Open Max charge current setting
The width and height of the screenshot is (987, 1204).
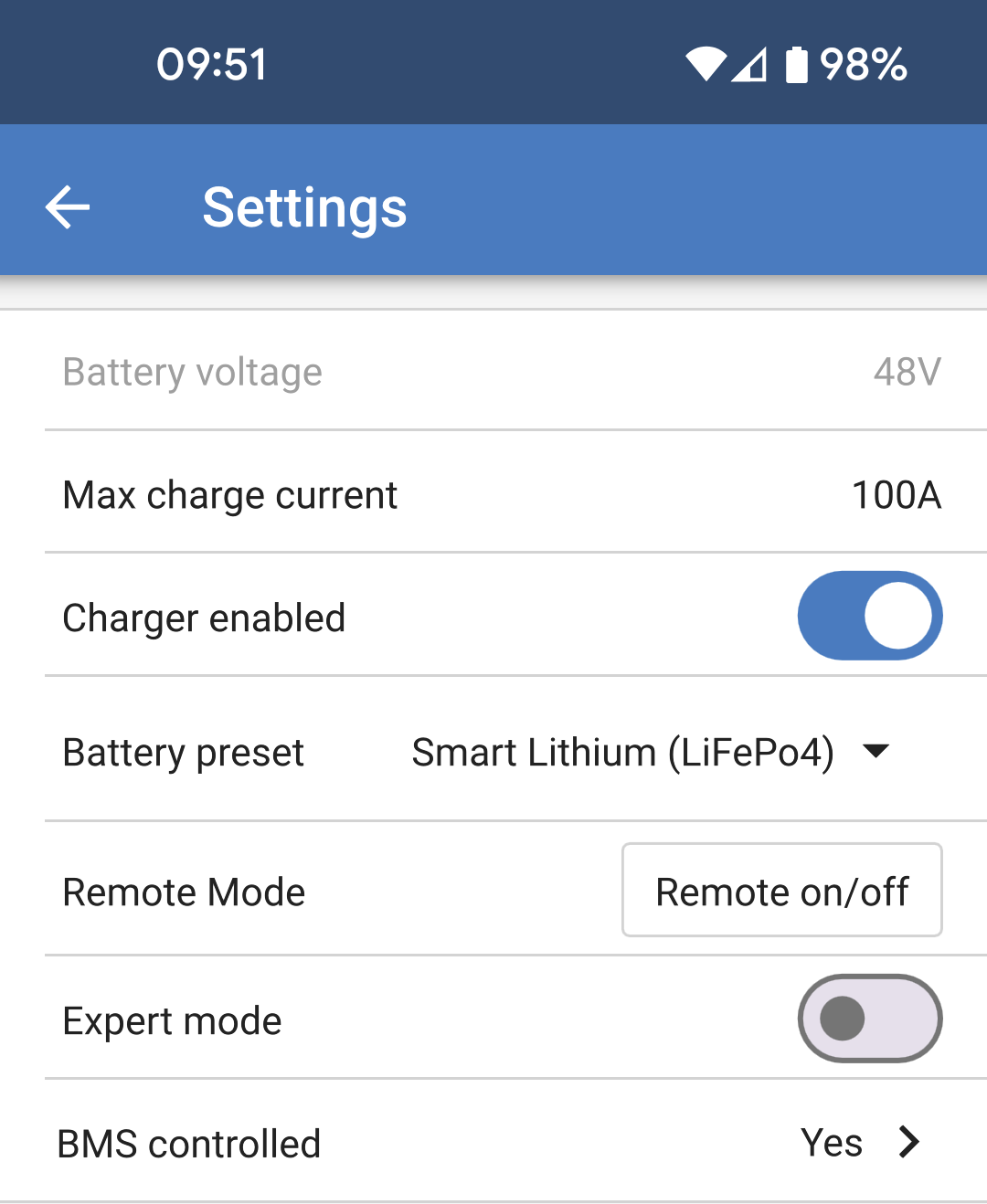coord(493,494)
